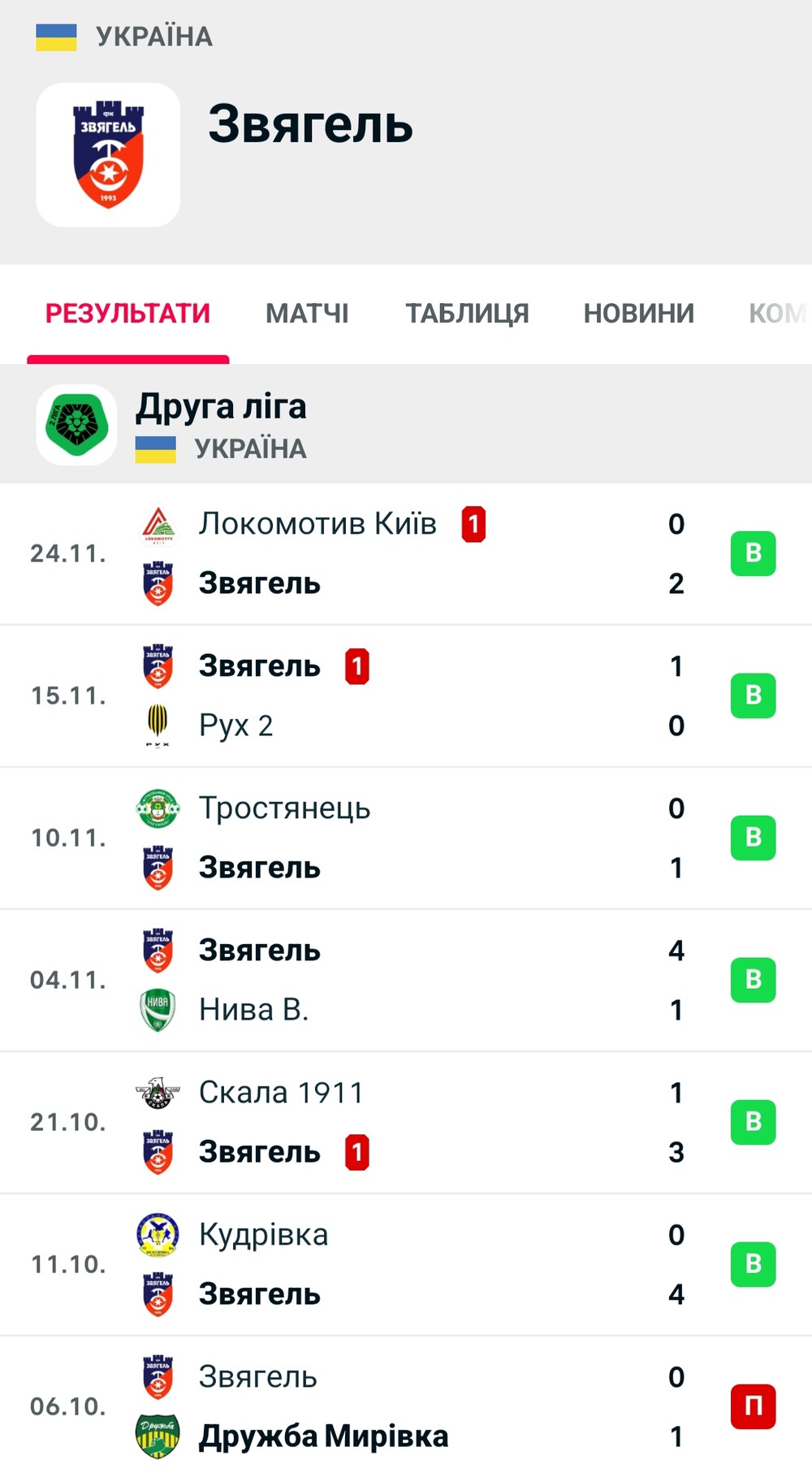View the Звягель vs Рух 2 match

406,696
